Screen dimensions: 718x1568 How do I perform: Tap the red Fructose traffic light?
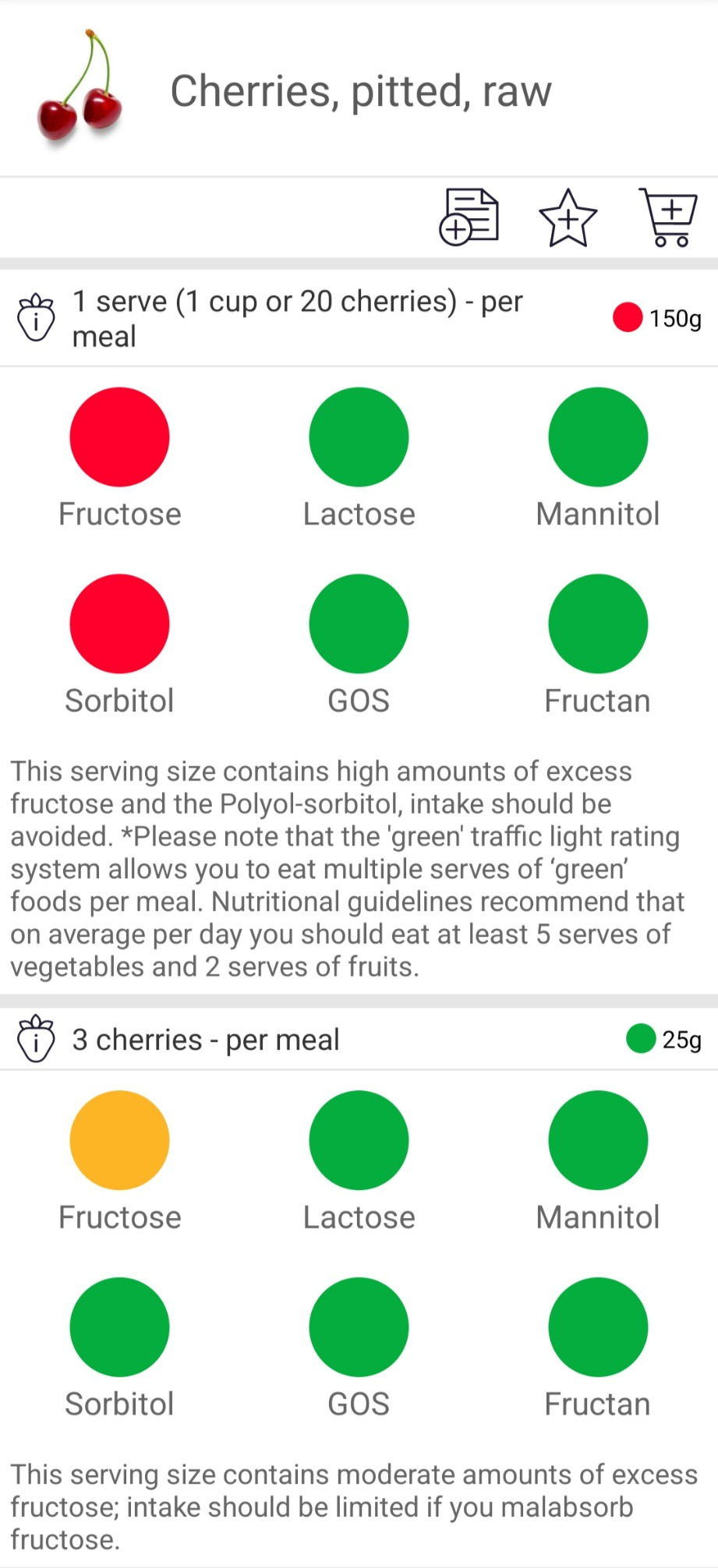click(118, 436)
